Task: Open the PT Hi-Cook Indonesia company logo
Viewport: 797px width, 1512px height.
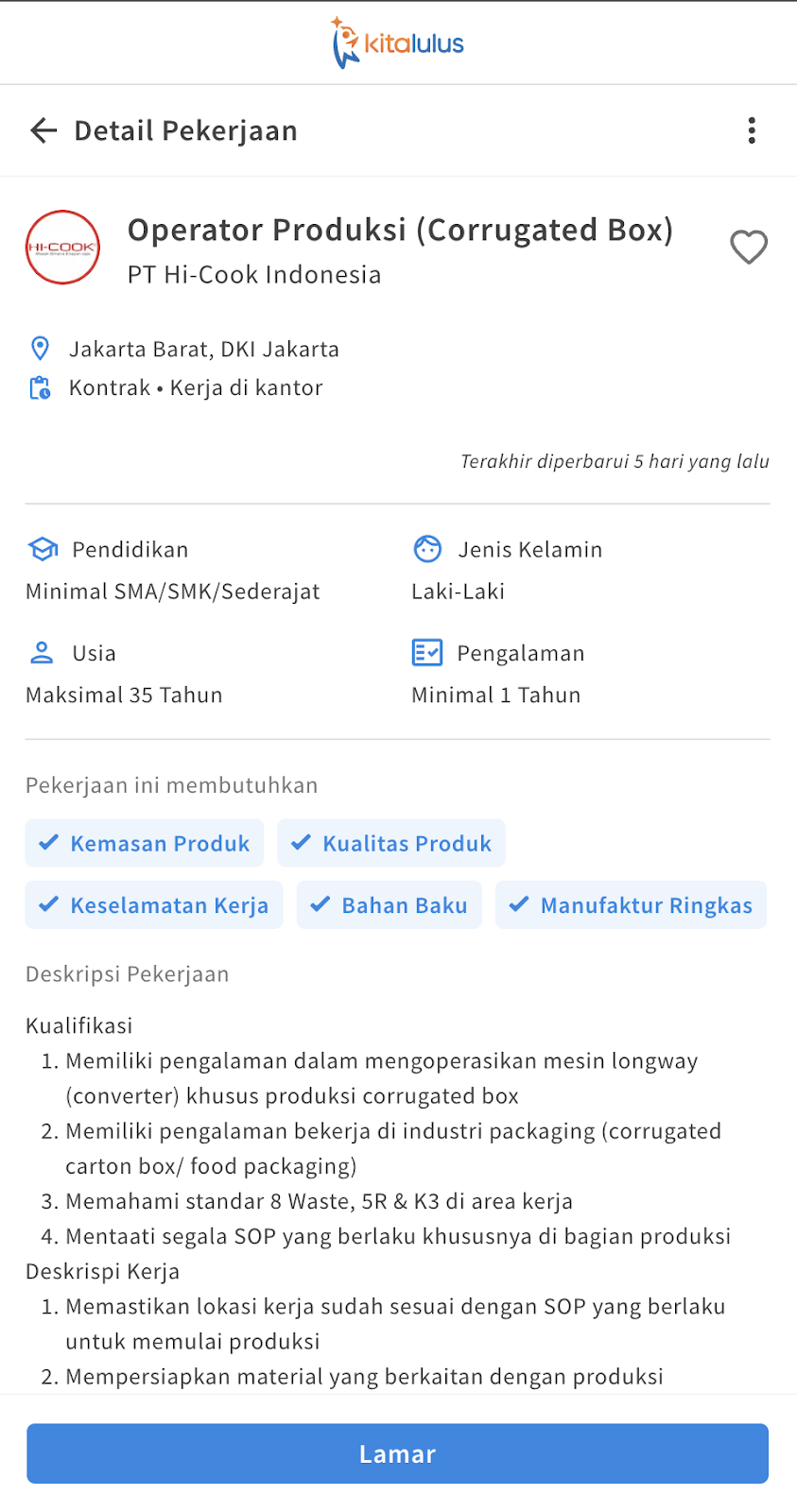Action: pyautogui.click(x=63, y=248)
